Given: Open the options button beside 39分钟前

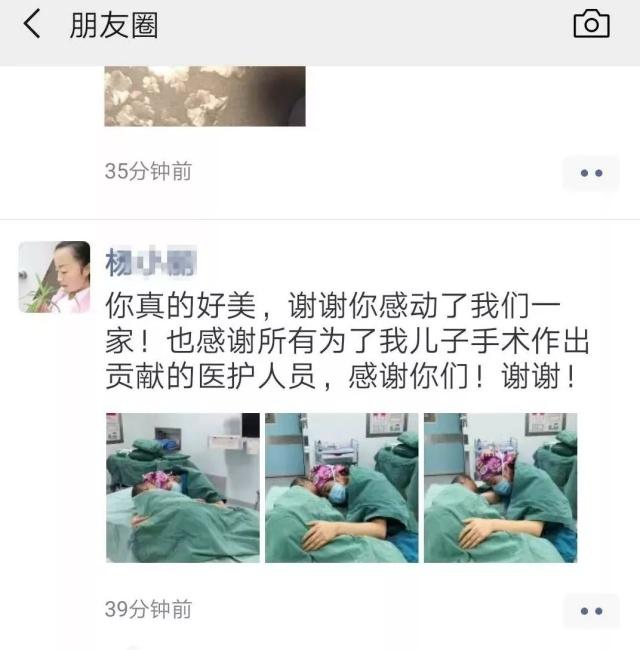Looking at the screenshot, I should click(x=591, y=609).
